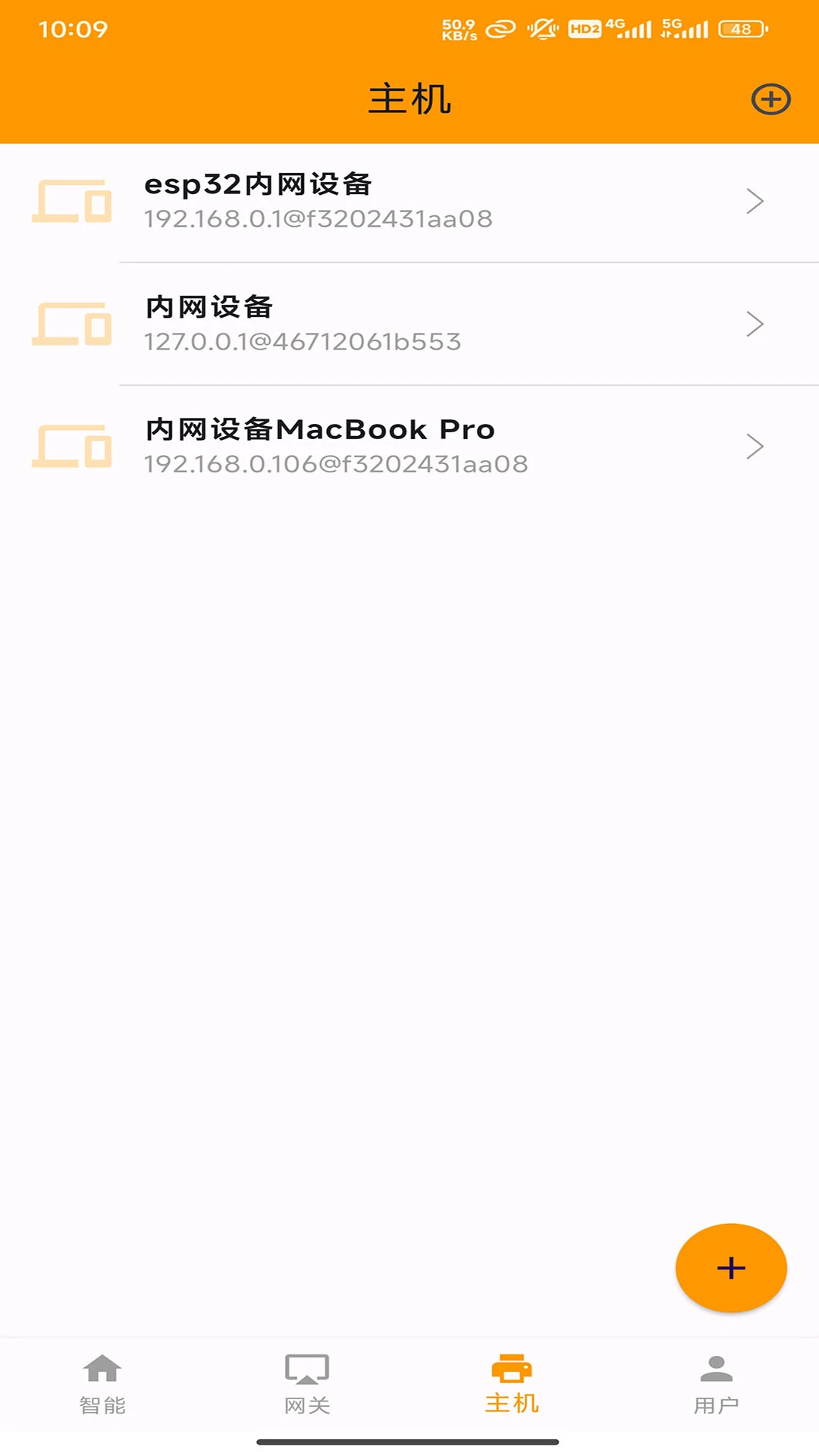Expand the chevron beside 内网设备

point(755,324)
